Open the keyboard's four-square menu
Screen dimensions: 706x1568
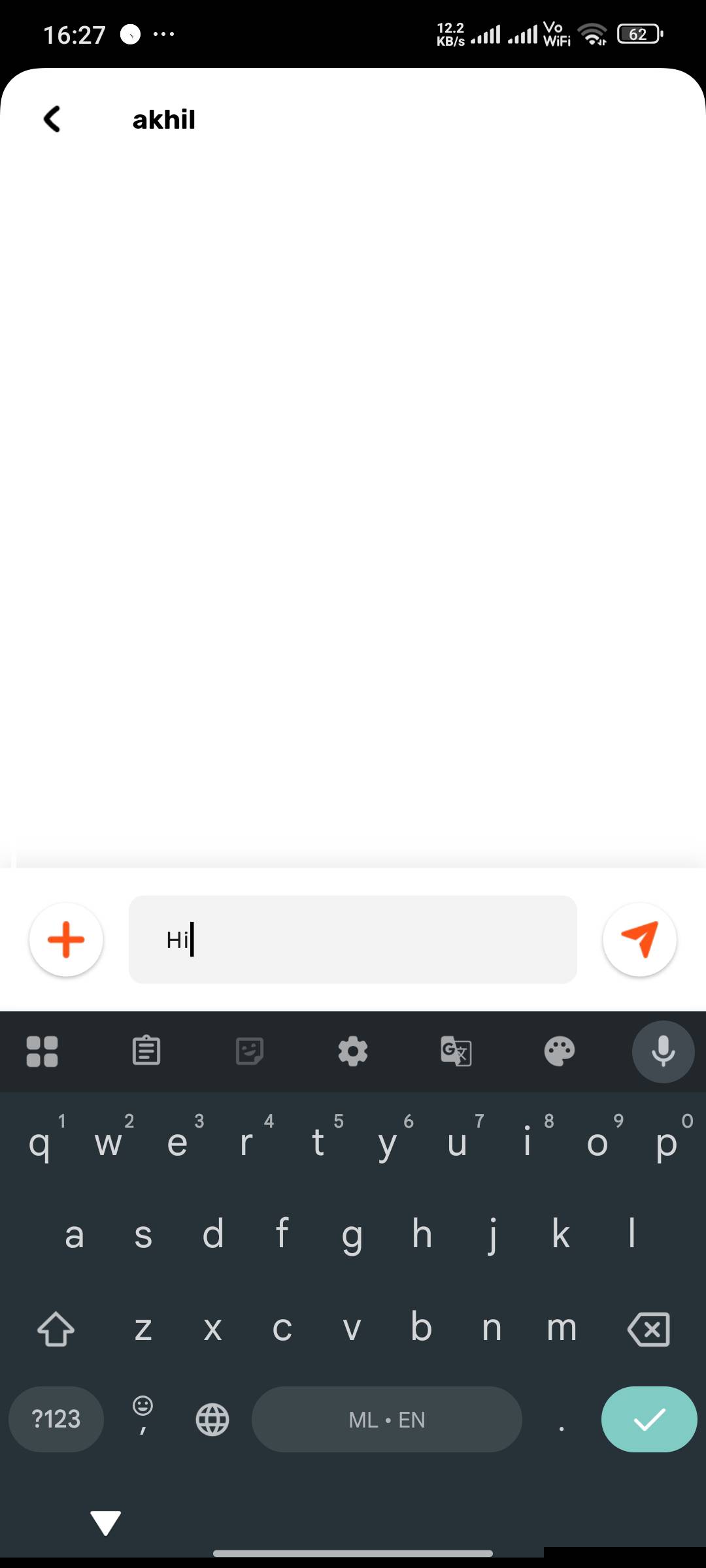(42, 1051)
